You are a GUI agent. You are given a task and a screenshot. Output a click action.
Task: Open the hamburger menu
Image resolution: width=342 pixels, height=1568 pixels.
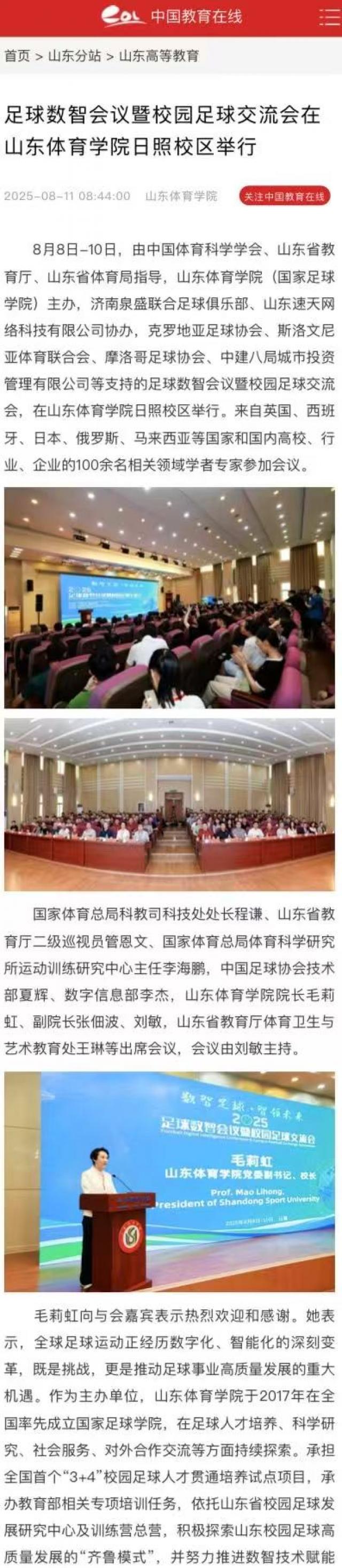pyautogui.click(x=329, y=17)
